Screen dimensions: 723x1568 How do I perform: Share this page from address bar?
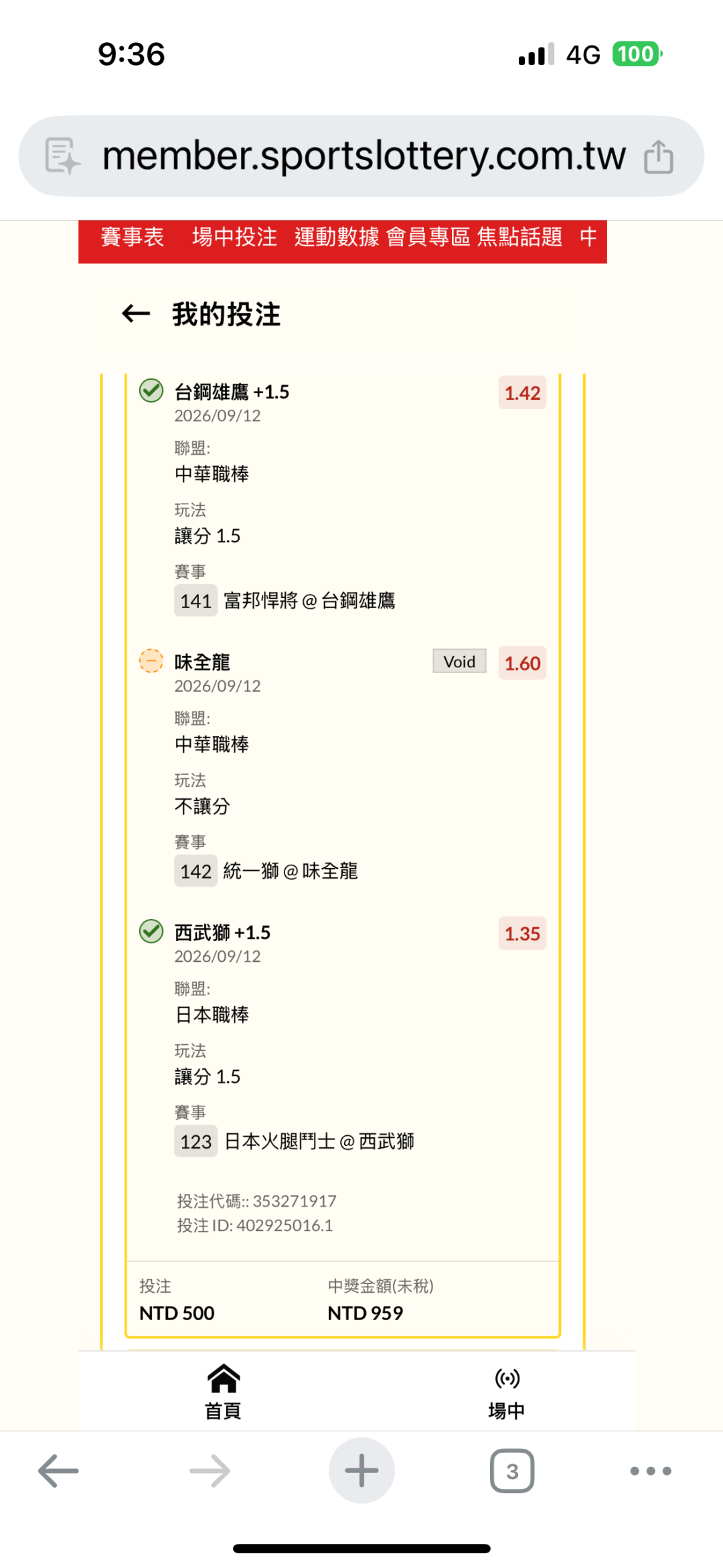click(658, 156)
